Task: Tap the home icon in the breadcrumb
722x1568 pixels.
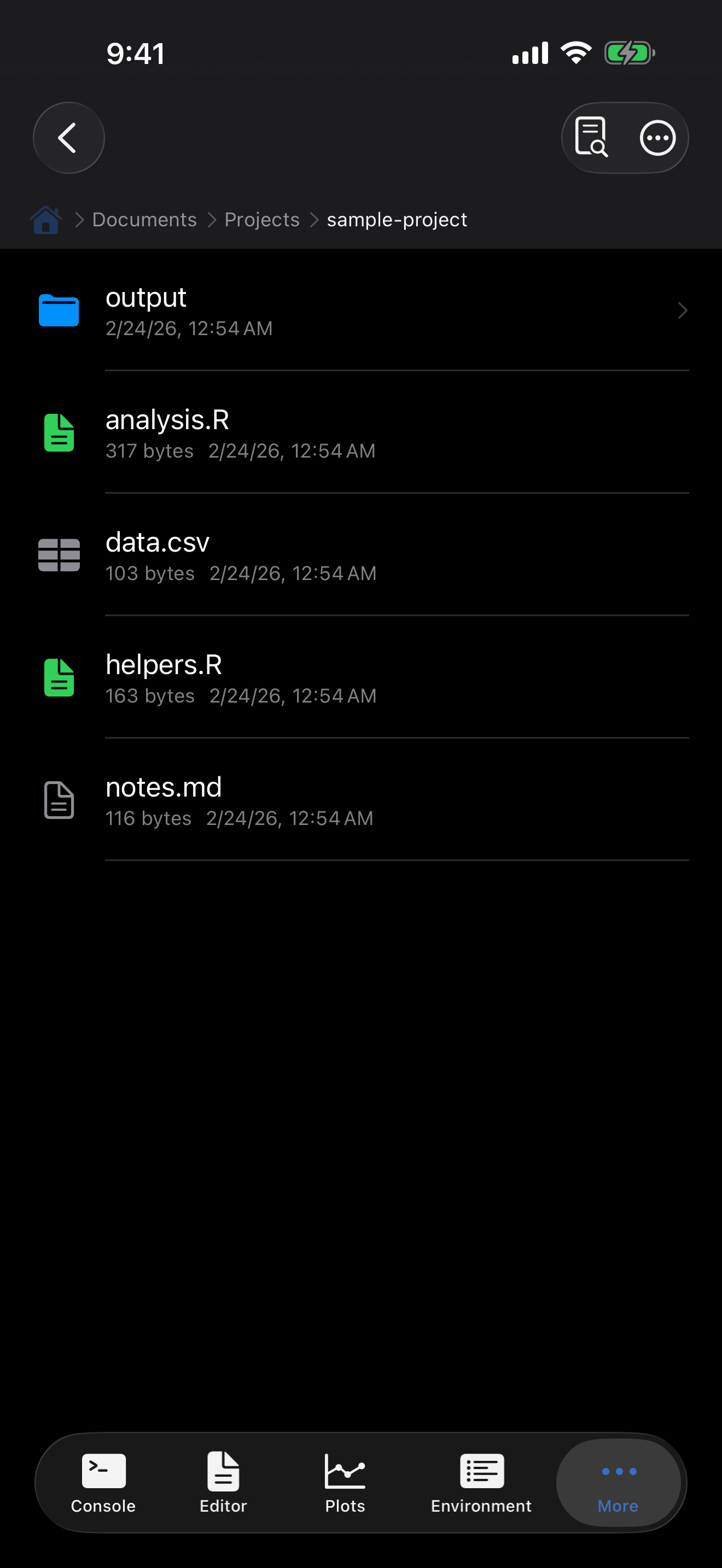Action: (45, 219)
